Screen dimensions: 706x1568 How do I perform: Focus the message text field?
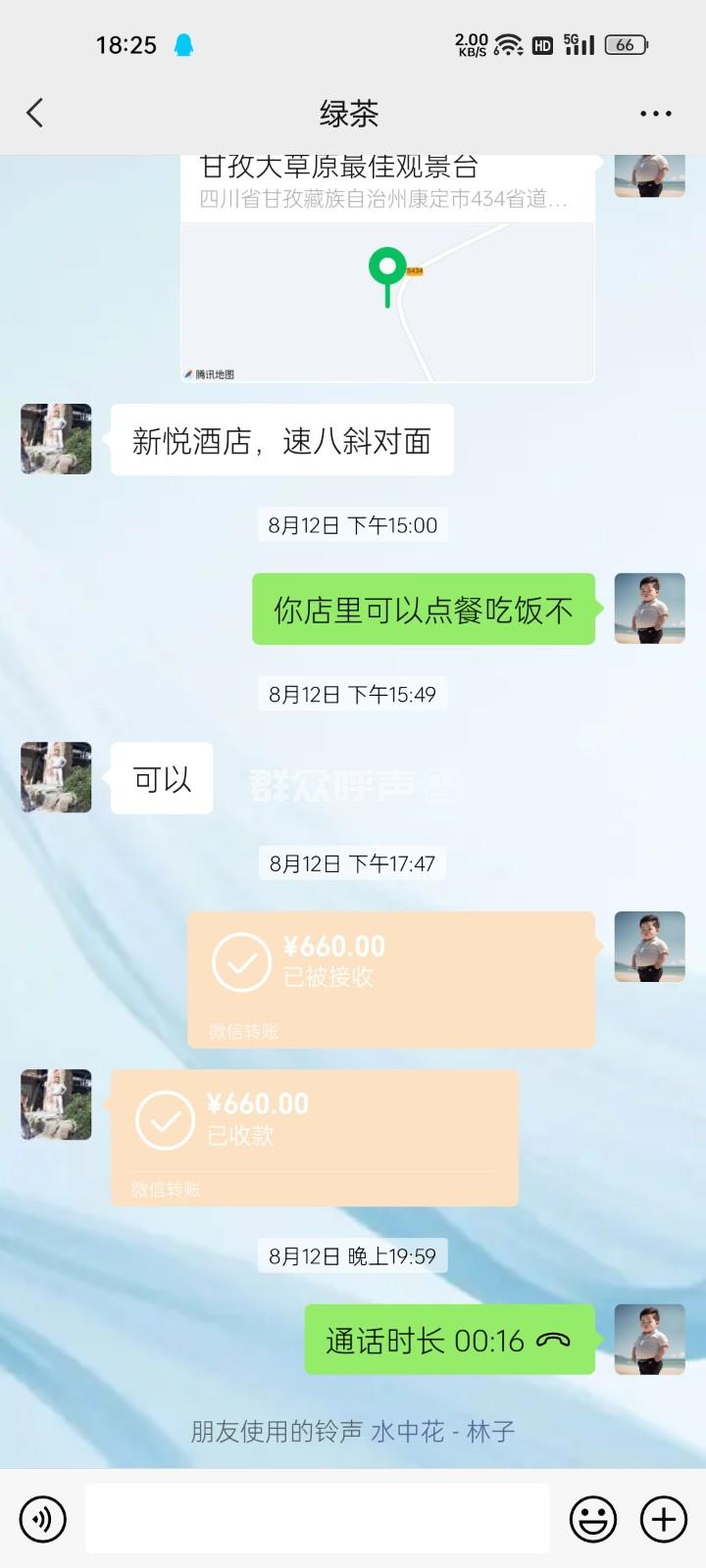[x=317, y=1519]
